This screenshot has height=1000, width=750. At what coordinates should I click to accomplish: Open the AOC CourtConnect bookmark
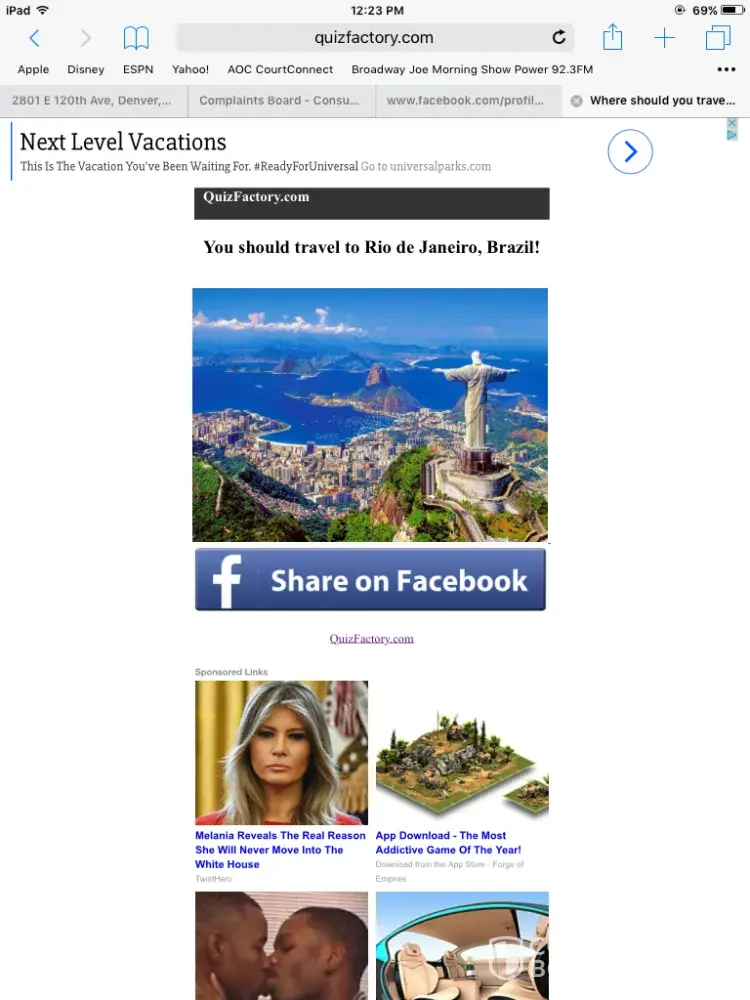click(x=280, y=70)
